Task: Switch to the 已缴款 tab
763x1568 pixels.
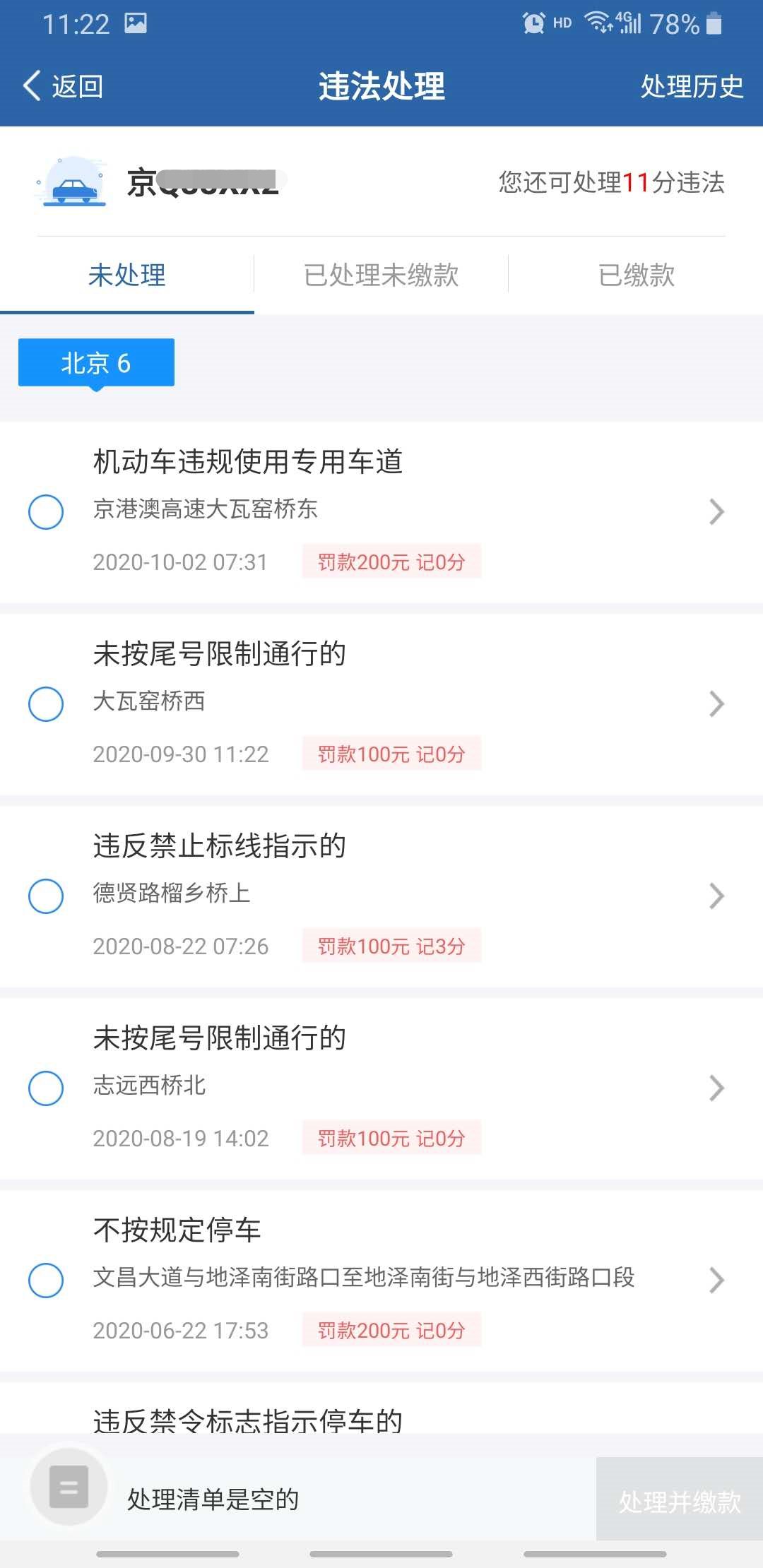Action: [636, 275]
